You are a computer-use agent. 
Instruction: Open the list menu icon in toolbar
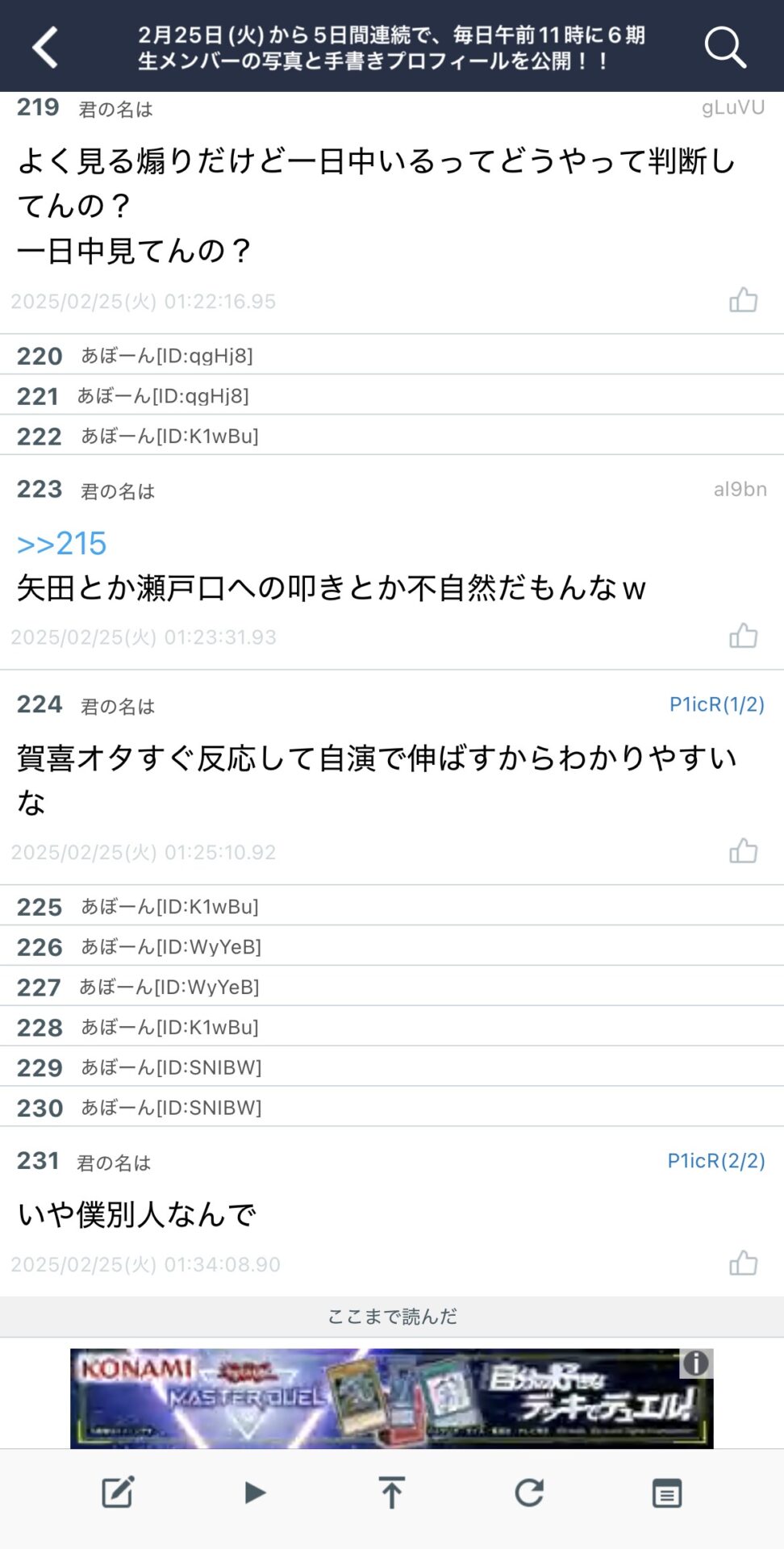pyautogui.click(x=666, y=1493)
